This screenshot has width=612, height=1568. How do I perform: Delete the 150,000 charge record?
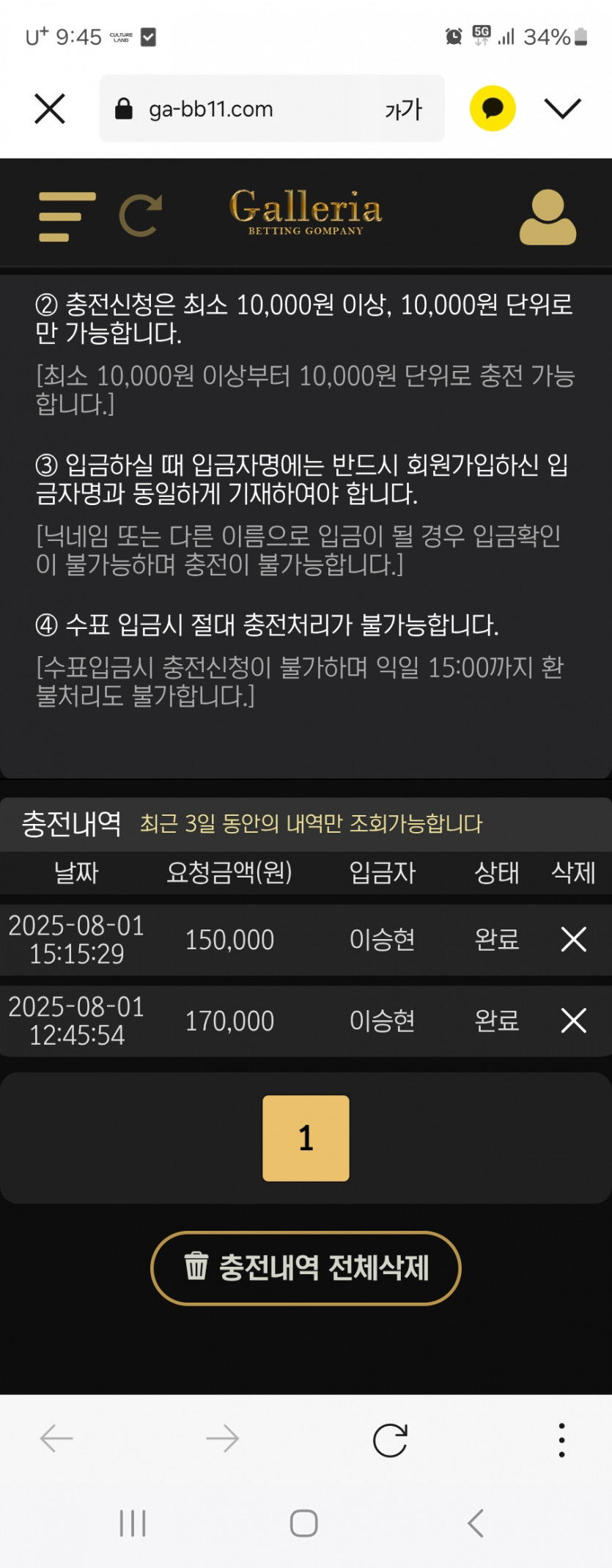(x=573, y=939)
